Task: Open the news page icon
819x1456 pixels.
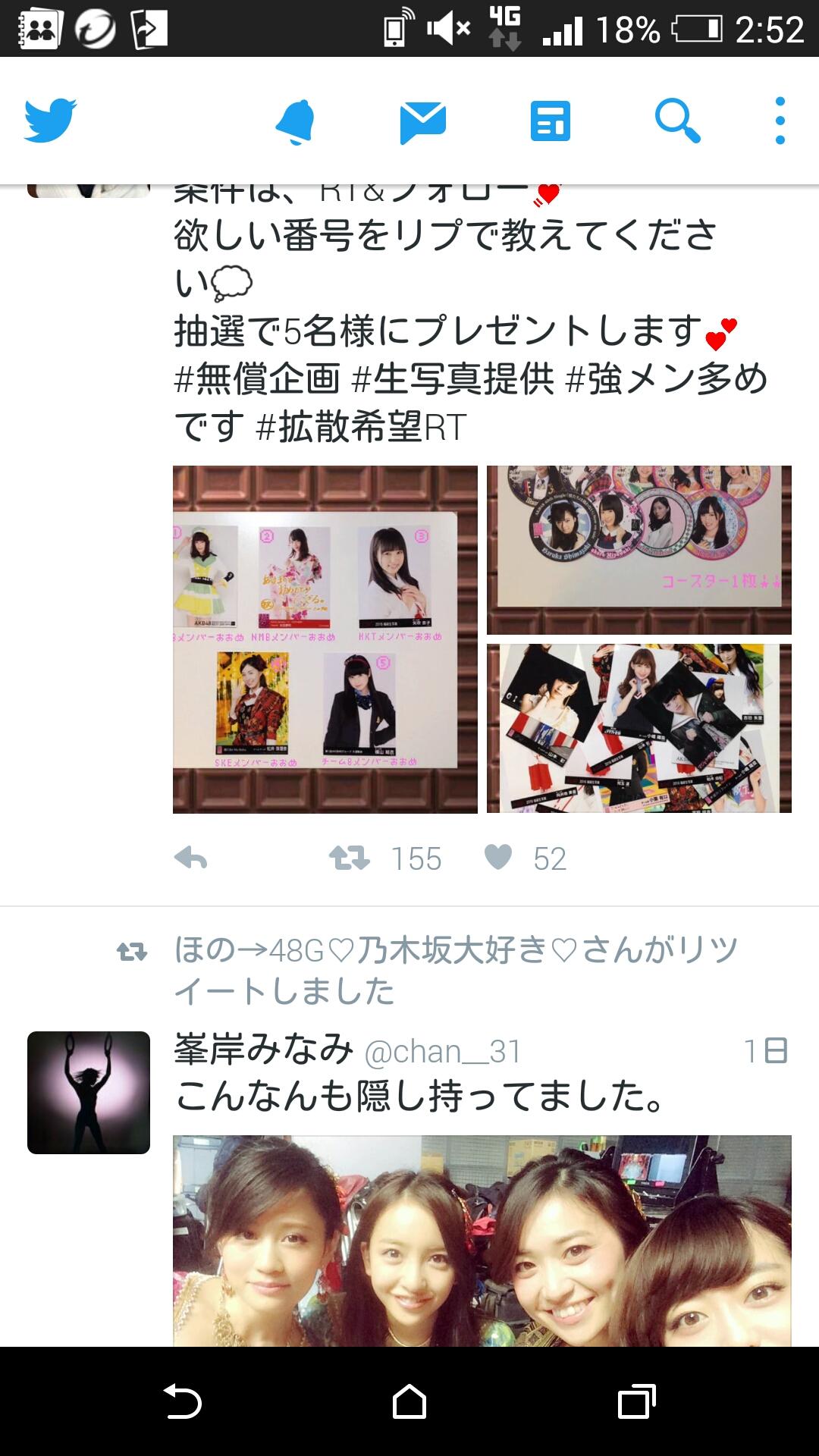Action: click(550, 121)
